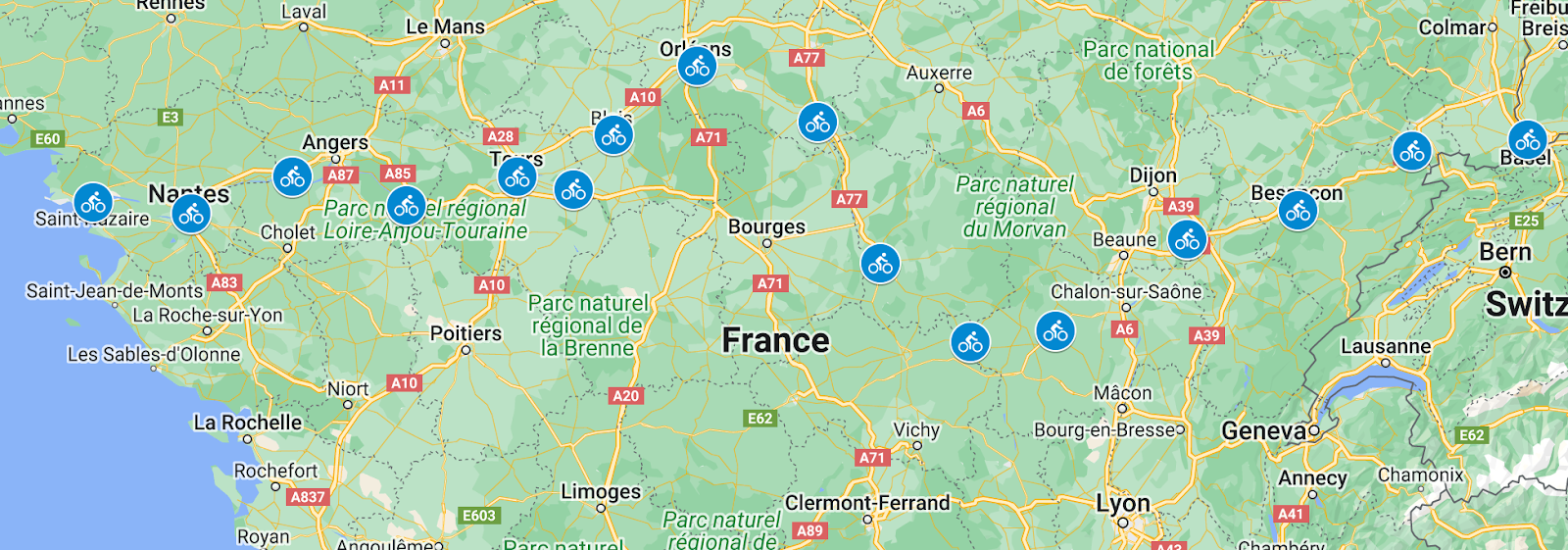Screen dimensions: 1568x550
Task: Tap the bike marker at Besançon
Action: [1298, 210]
